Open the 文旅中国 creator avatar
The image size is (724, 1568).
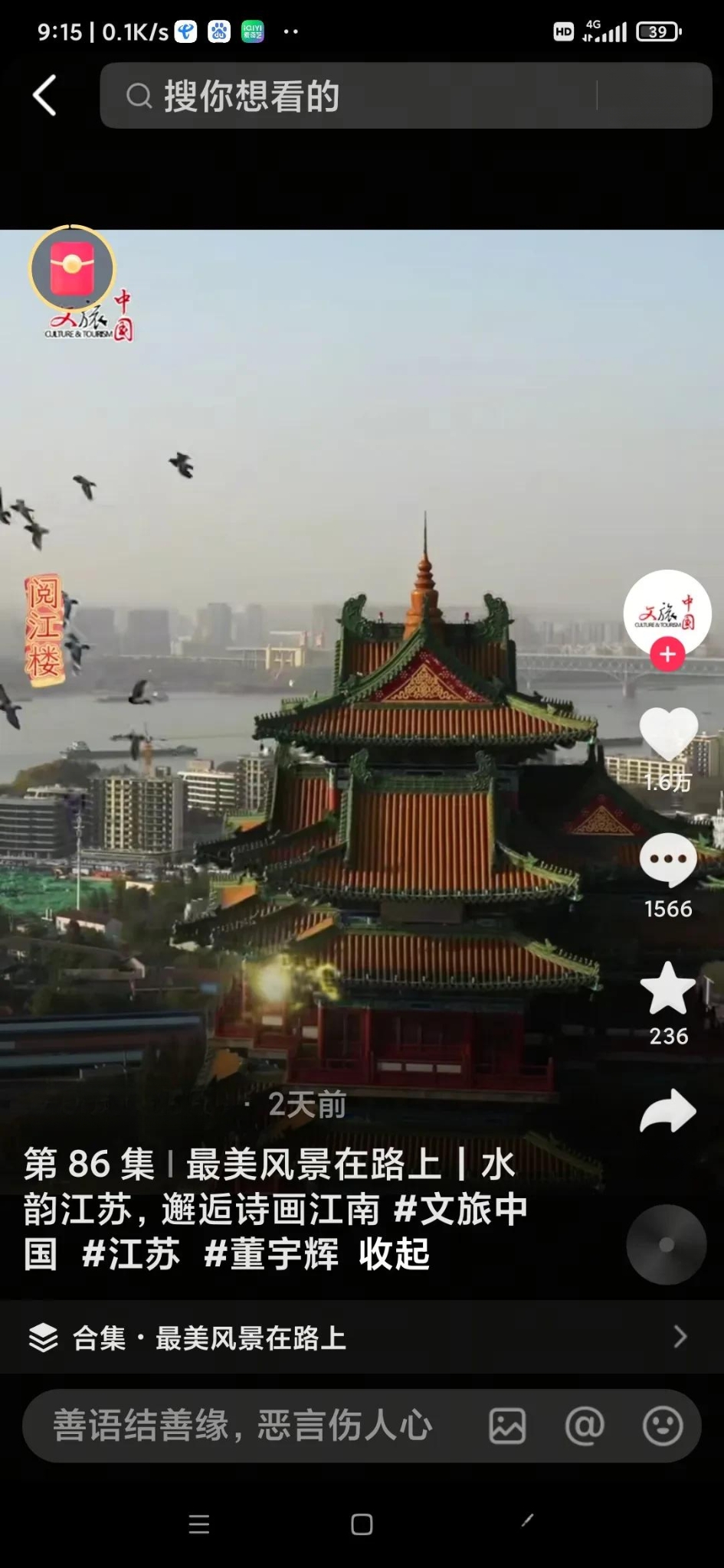(x=667, y=611)
